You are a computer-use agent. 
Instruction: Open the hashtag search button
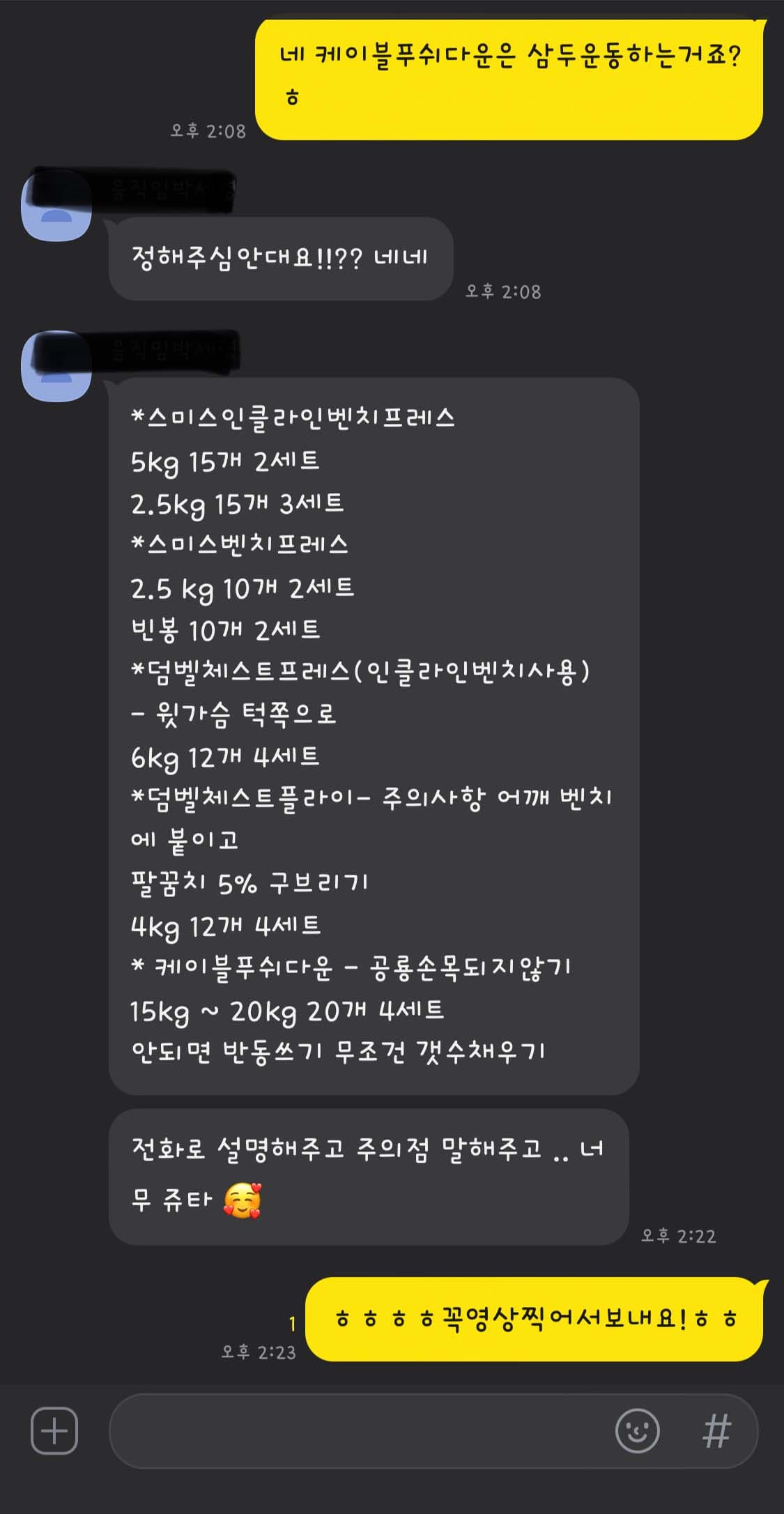[x=716, y=1431]
